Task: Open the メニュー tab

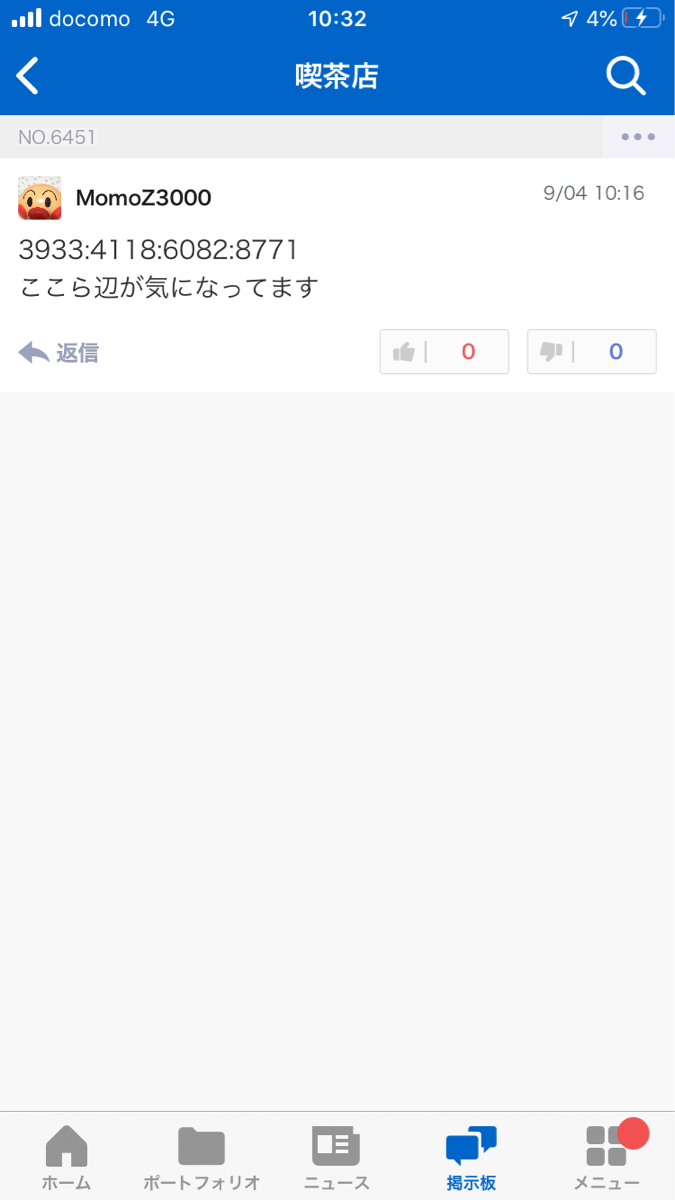Action: pyautogui.click(x=607, y=1158)
